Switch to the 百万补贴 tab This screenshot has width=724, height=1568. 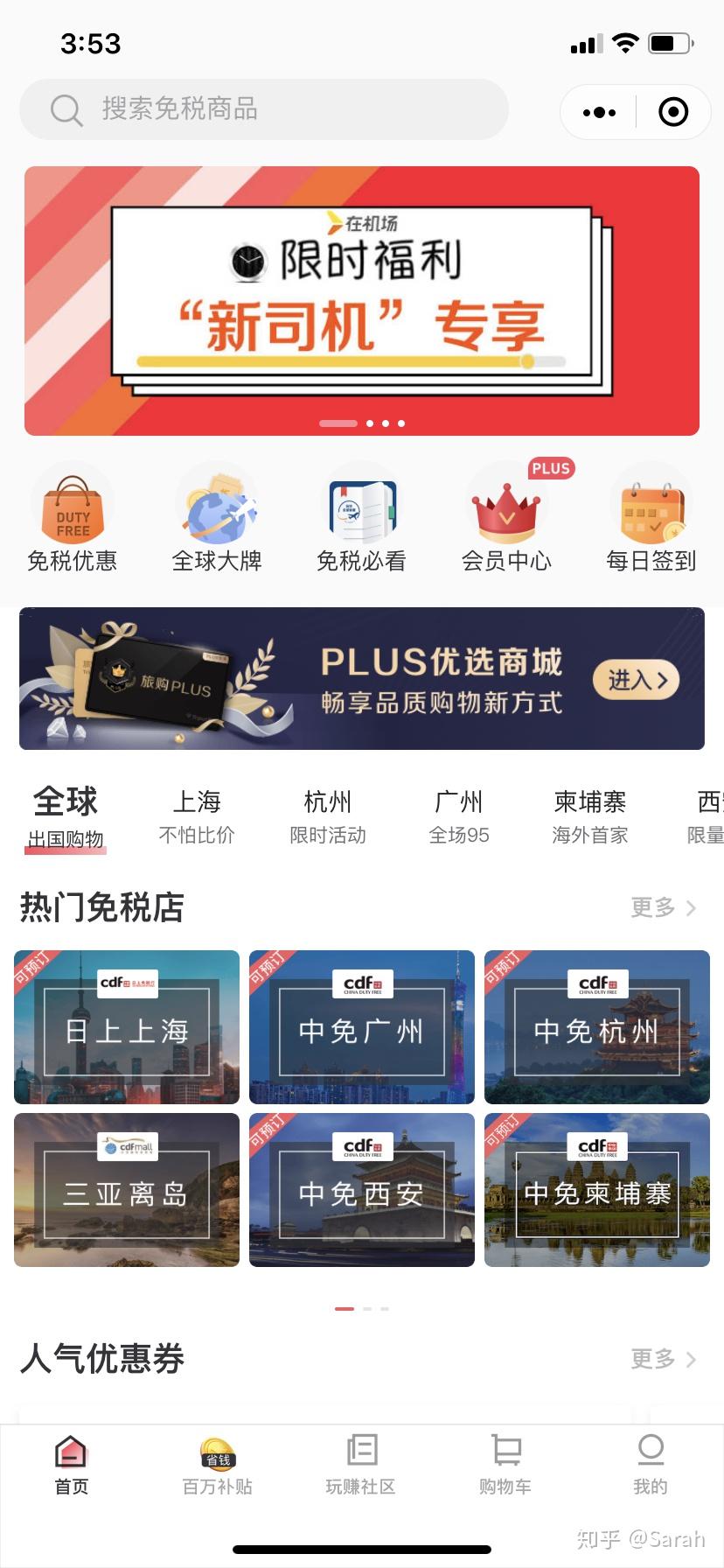tap(217, 1466)
